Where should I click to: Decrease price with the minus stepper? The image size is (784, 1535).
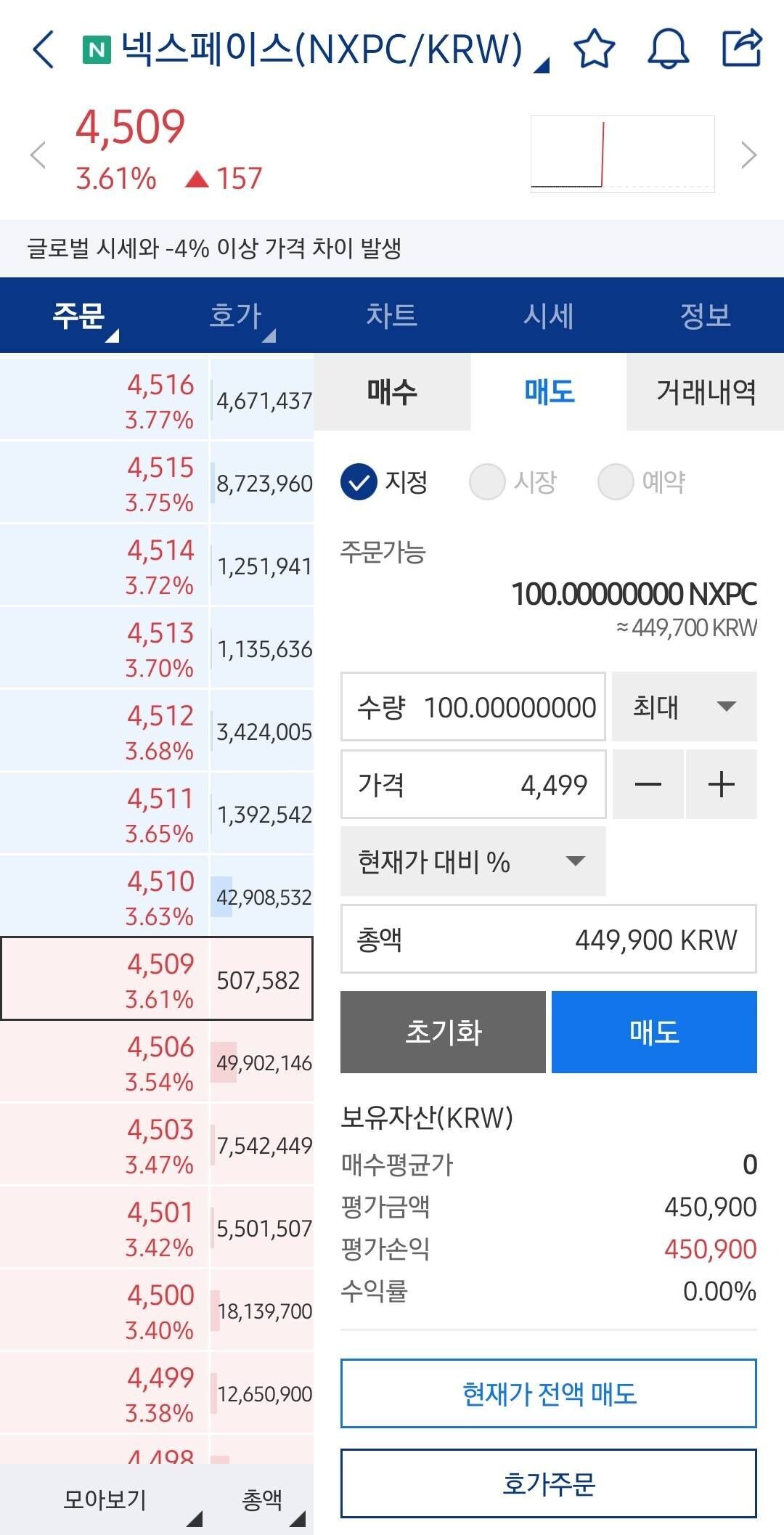648,784
